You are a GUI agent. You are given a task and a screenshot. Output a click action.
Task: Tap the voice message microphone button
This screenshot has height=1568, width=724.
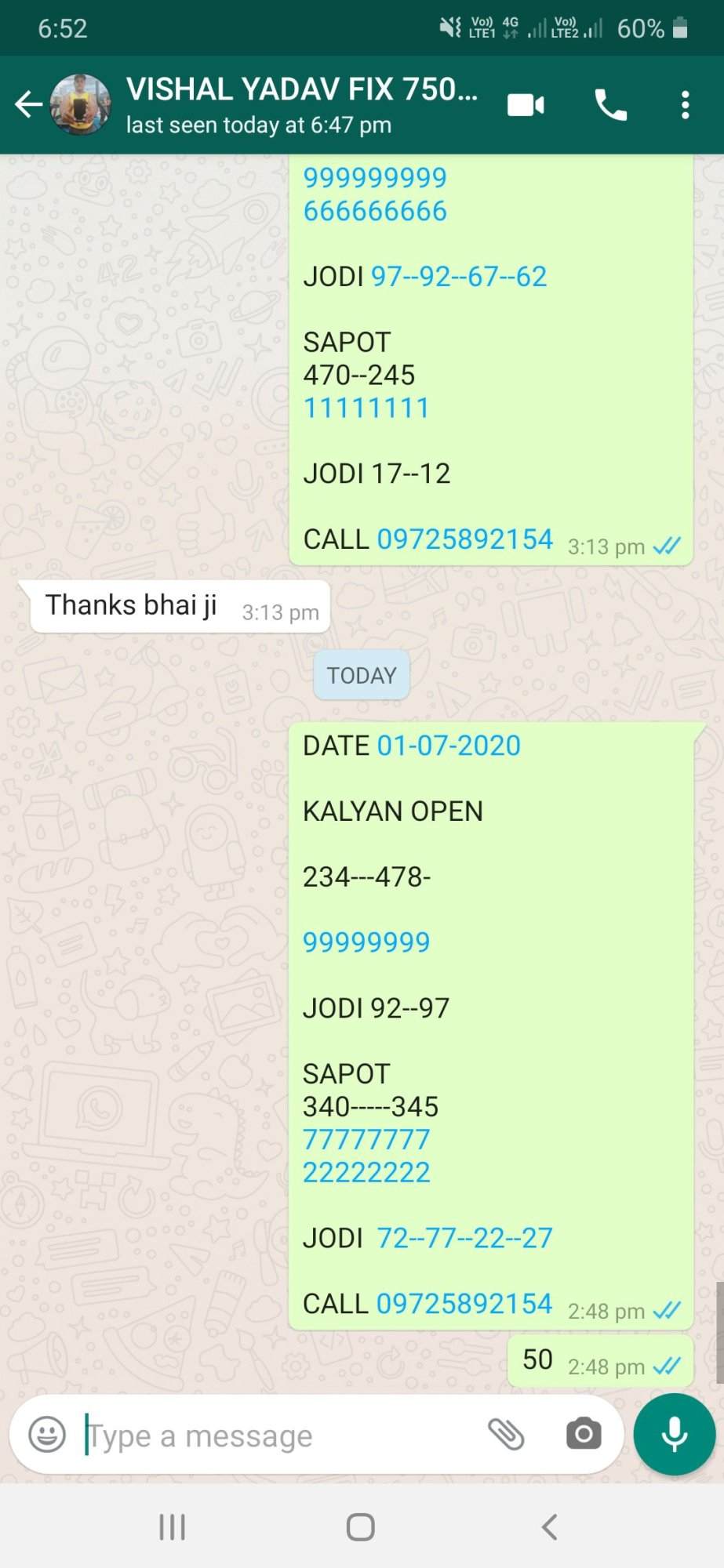675,1435
